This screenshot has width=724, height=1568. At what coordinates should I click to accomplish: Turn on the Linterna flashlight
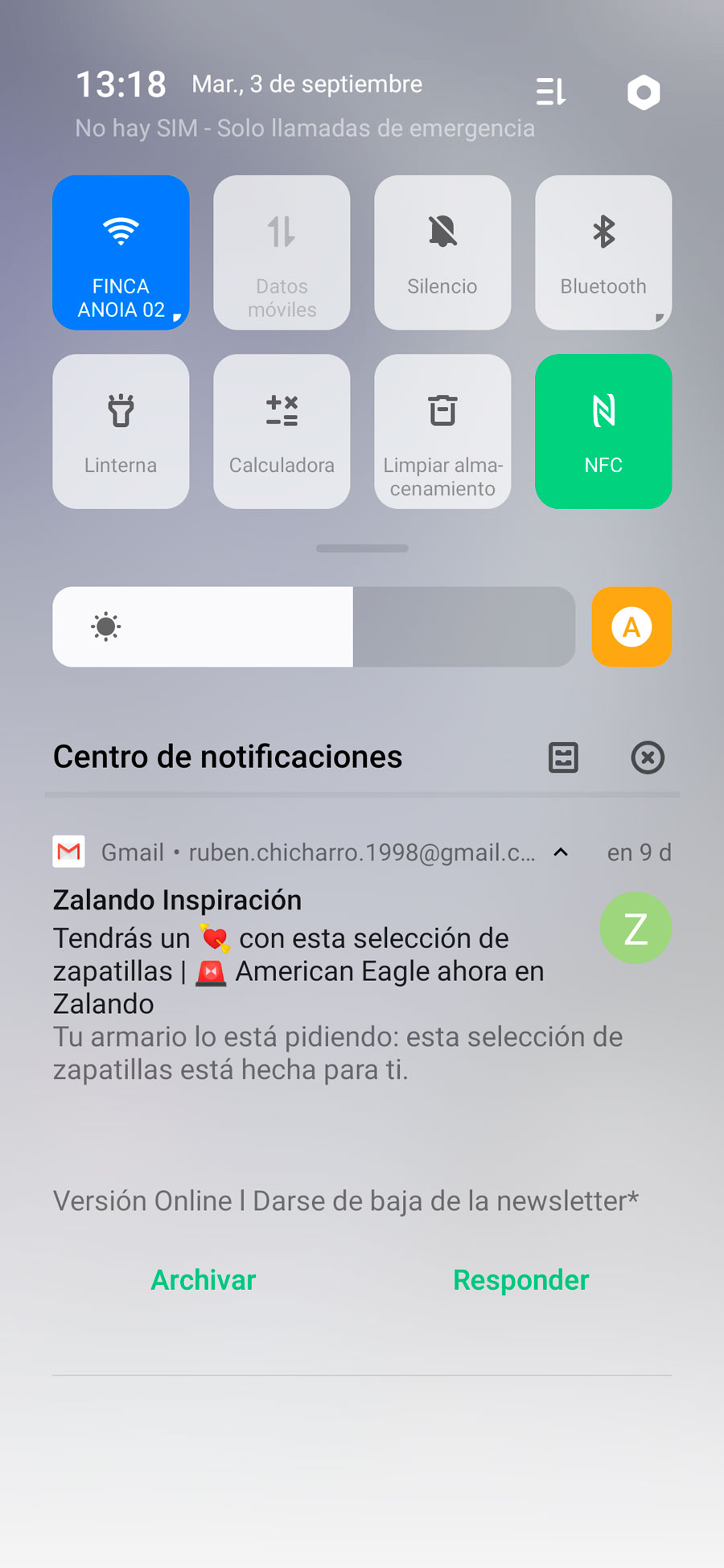pyautogui.click(x=121, y=431)
